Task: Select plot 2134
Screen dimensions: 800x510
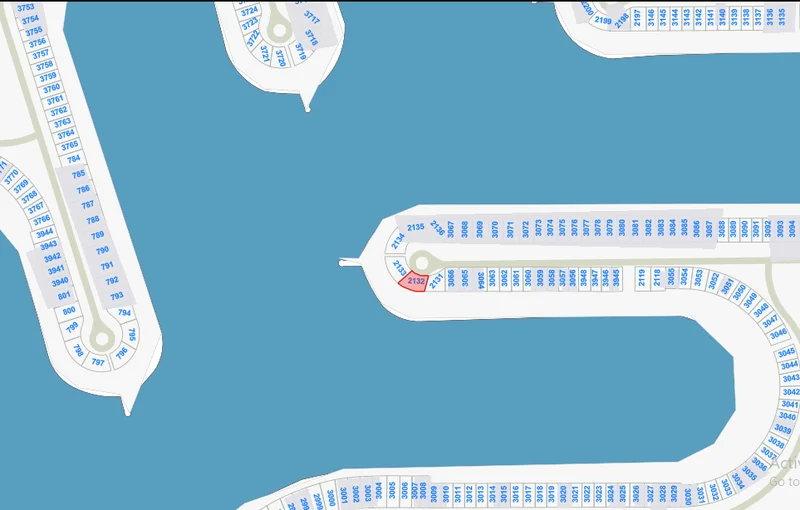Action: tap(397, 241)
